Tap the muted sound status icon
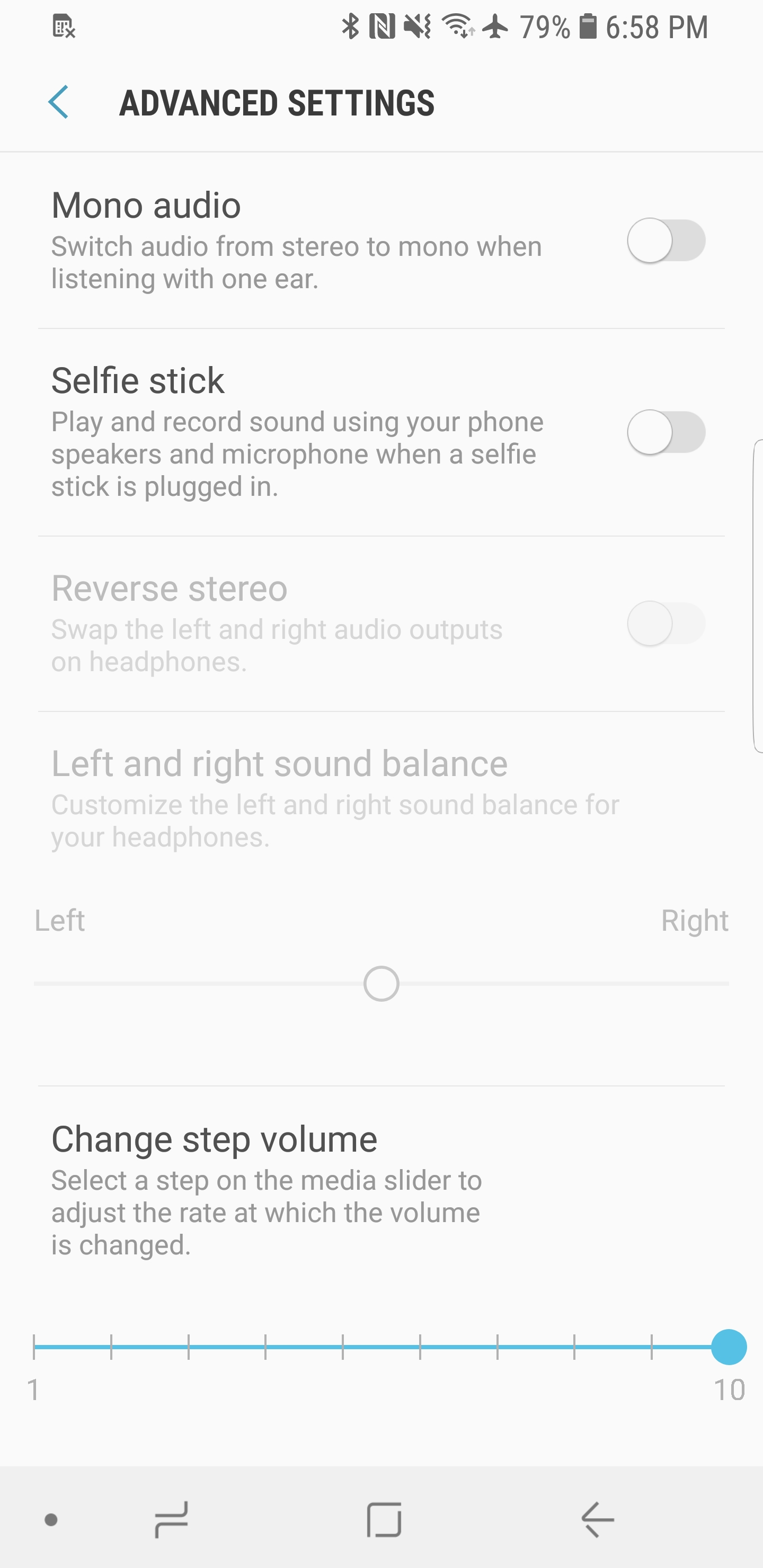 click(x=418, y=27)
